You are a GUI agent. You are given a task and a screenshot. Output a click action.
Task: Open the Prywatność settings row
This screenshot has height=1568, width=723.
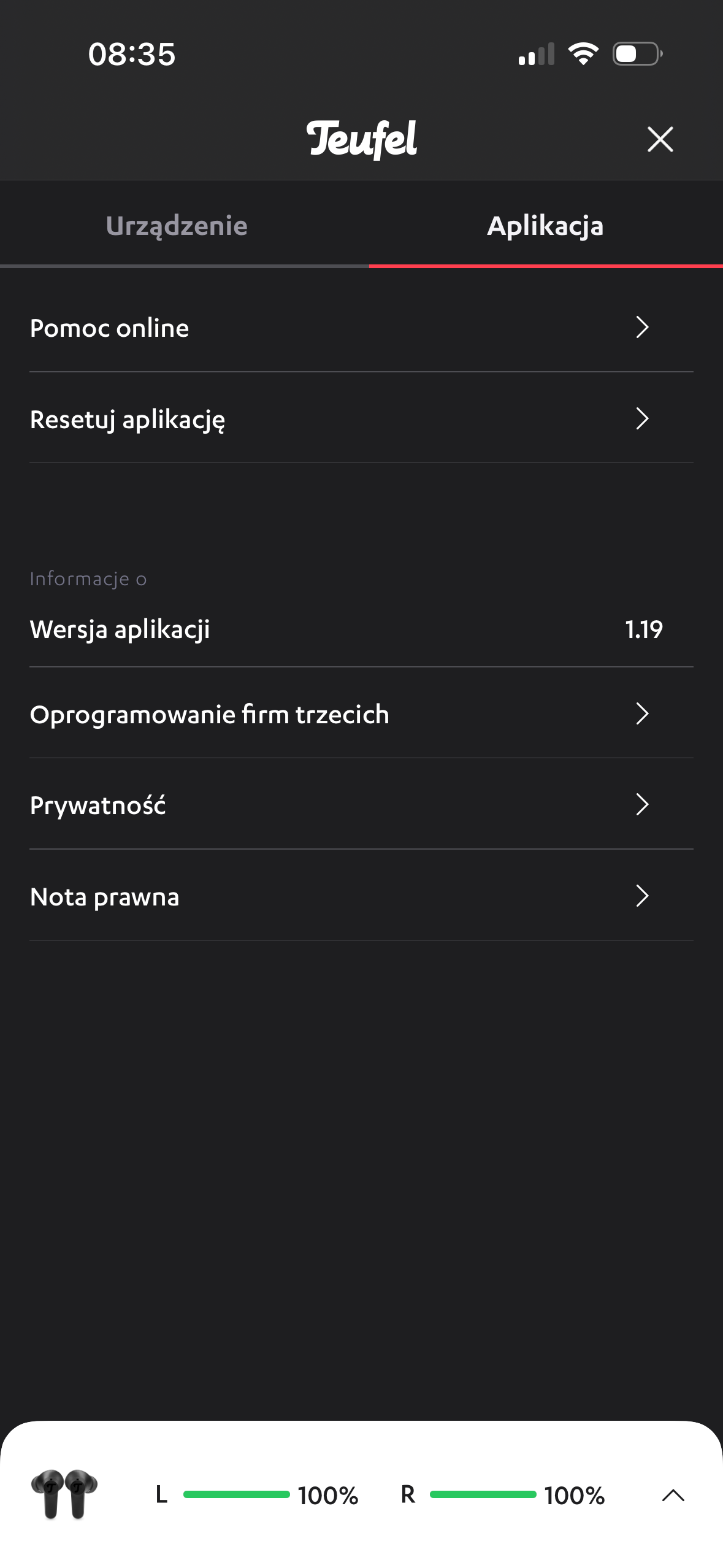(x=361, y=805)
